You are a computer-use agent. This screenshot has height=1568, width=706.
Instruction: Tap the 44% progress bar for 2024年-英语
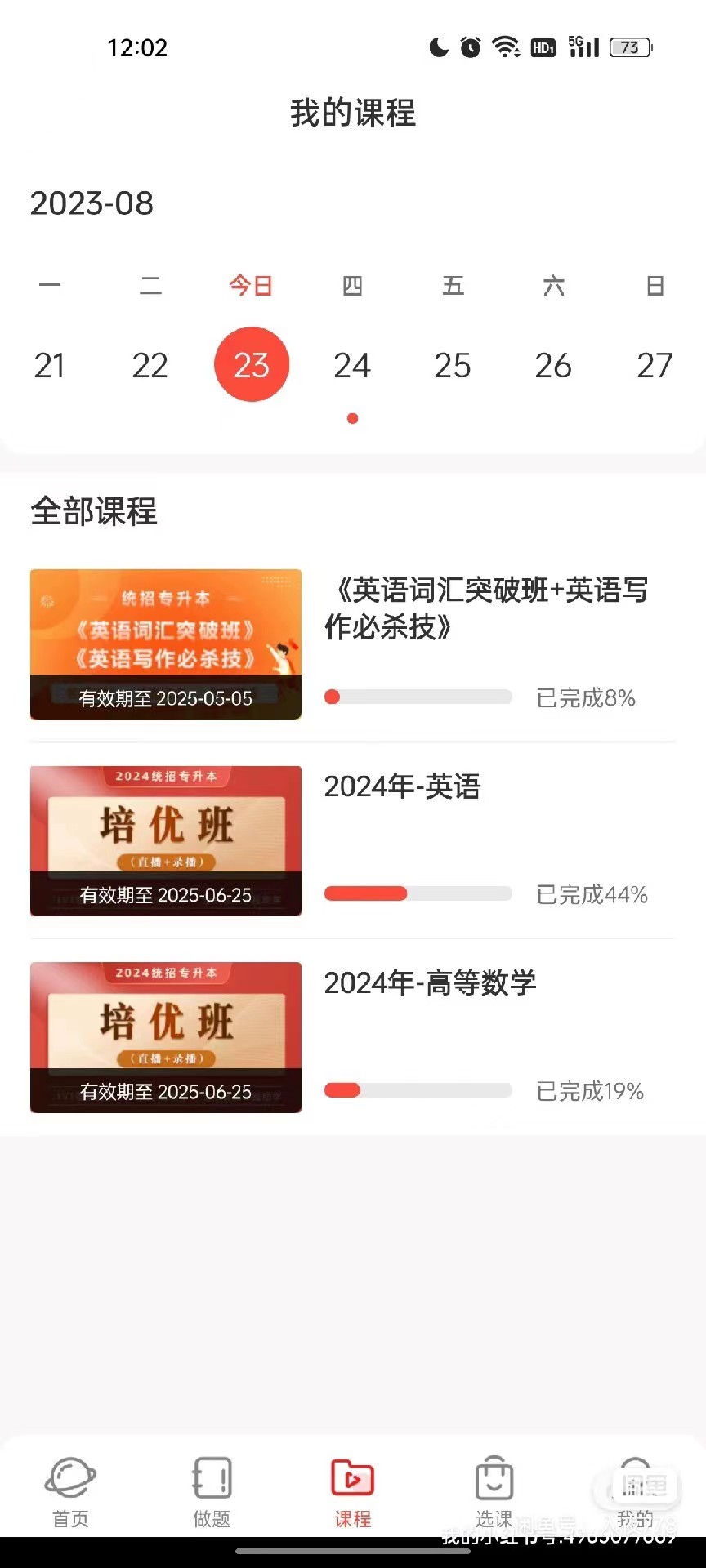tap(419, 893)
